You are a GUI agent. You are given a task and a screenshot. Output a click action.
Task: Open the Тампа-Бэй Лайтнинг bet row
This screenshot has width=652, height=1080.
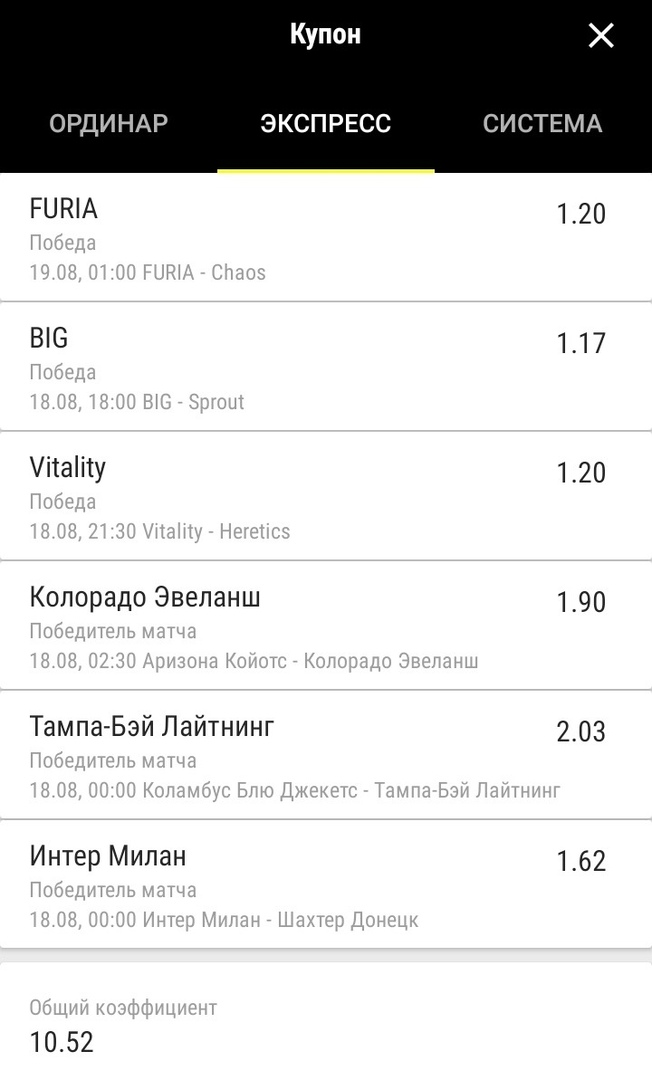click(x=326, y=756)
